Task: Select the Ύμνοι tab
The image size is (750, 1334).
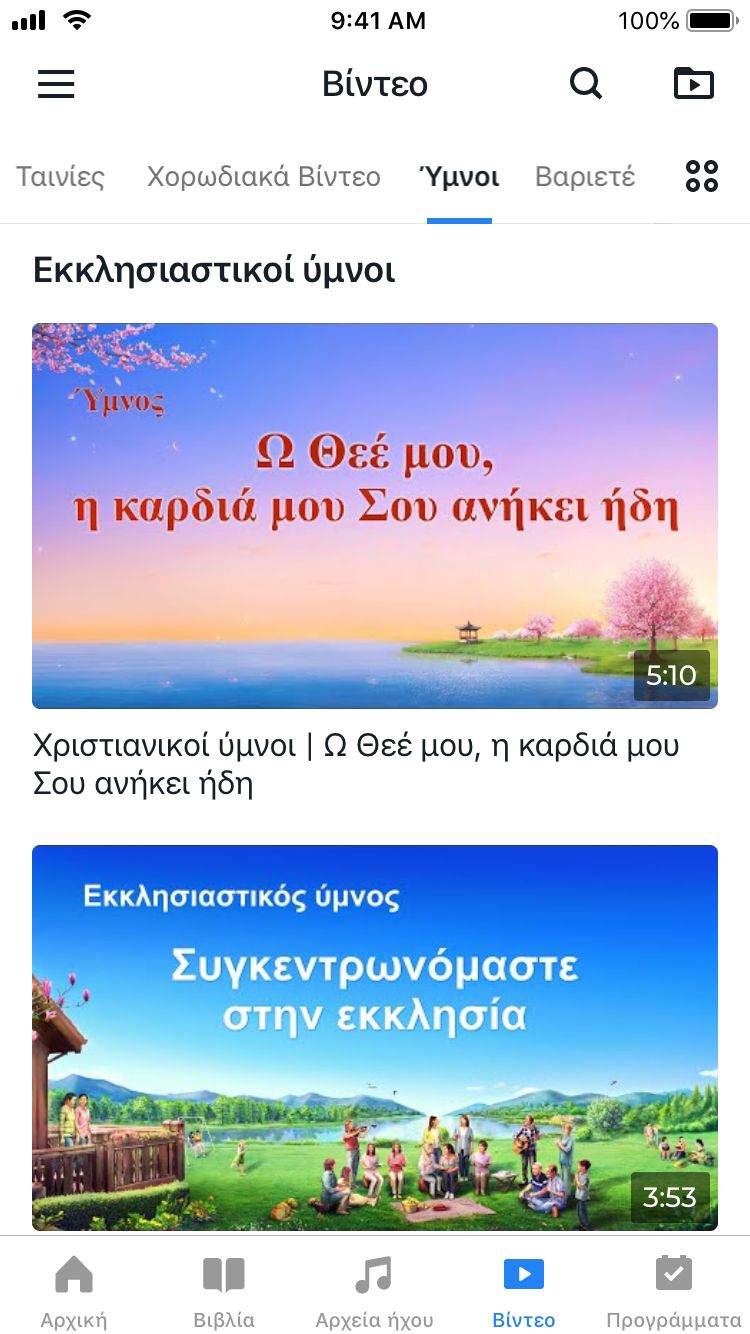Action: [459, 177]
